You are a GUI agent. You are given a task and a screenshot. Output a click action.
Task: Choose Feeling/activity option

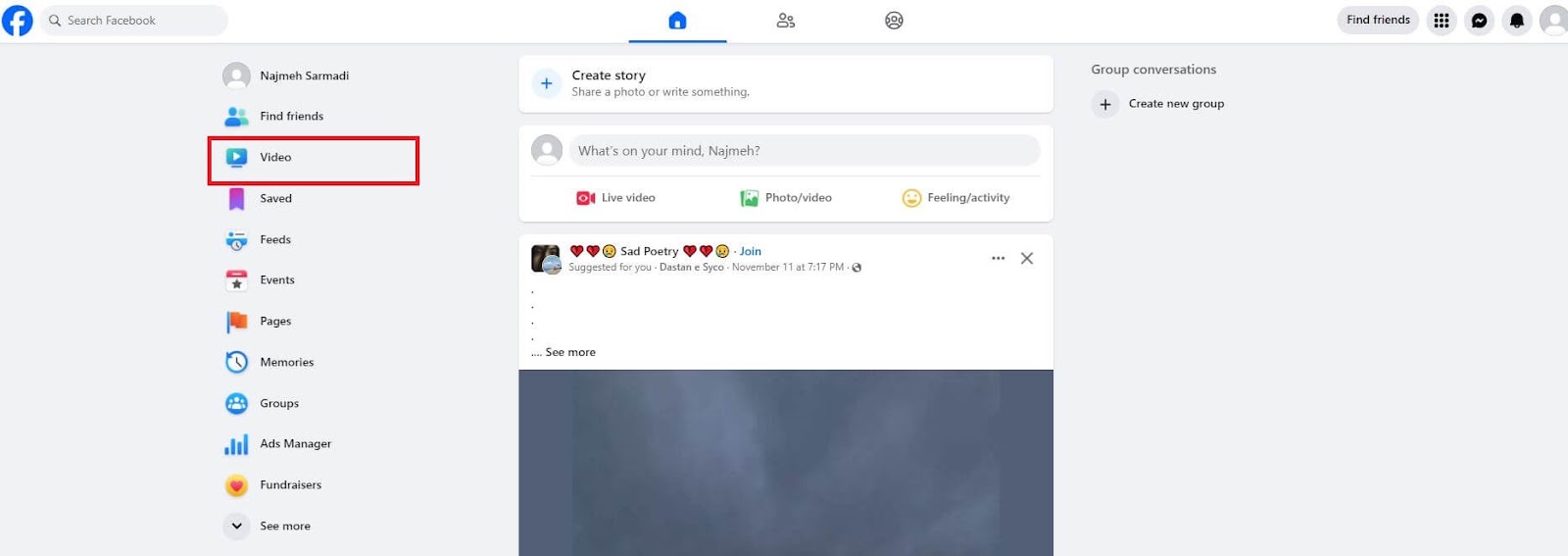click(955, 198)
